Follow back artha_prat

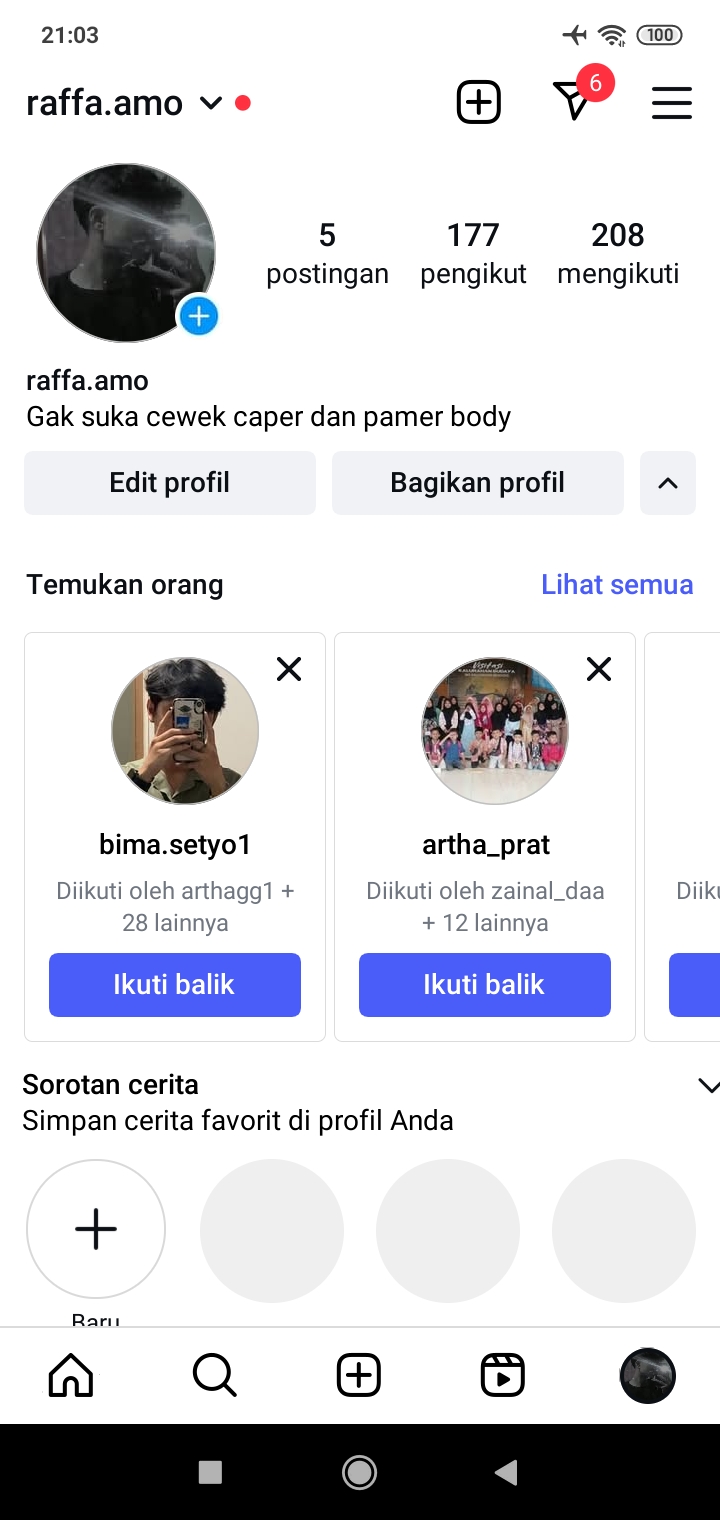click(x=485, y=985)
